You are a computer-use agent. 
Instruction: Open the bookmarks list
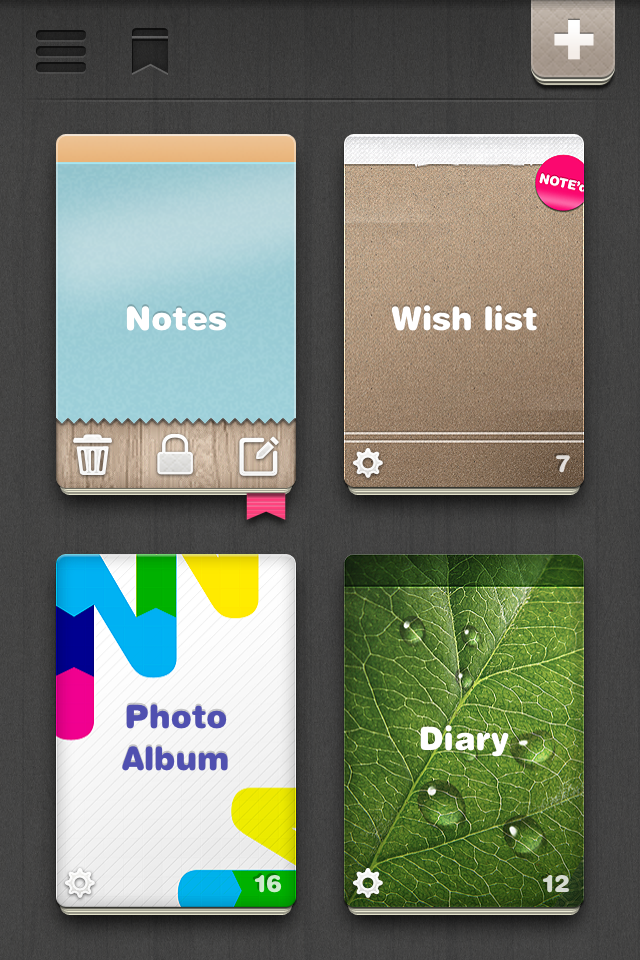point(150,51)
